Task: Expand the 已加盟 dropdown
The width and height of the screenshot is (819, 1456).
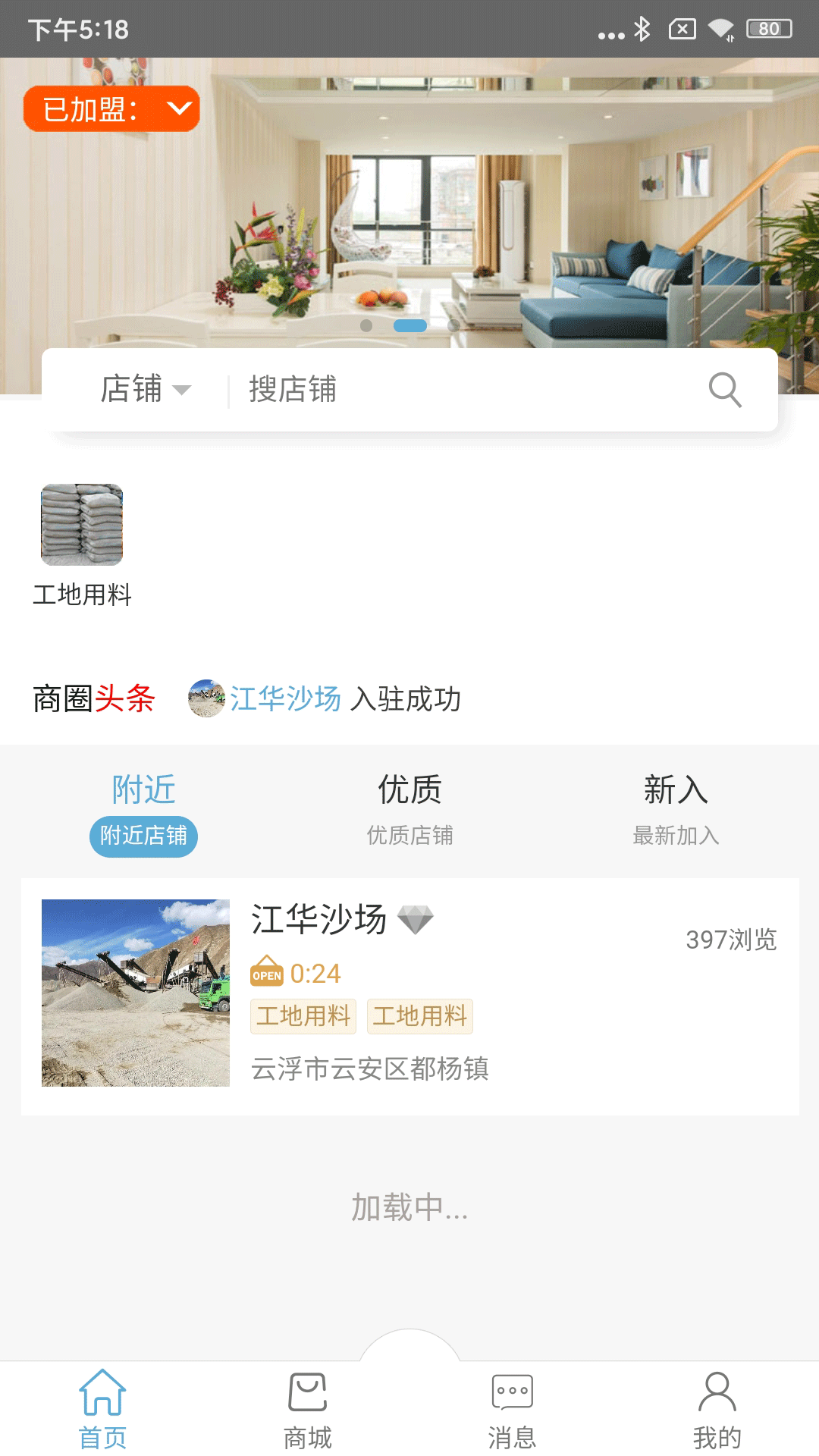Action: (x=111, y=109)
